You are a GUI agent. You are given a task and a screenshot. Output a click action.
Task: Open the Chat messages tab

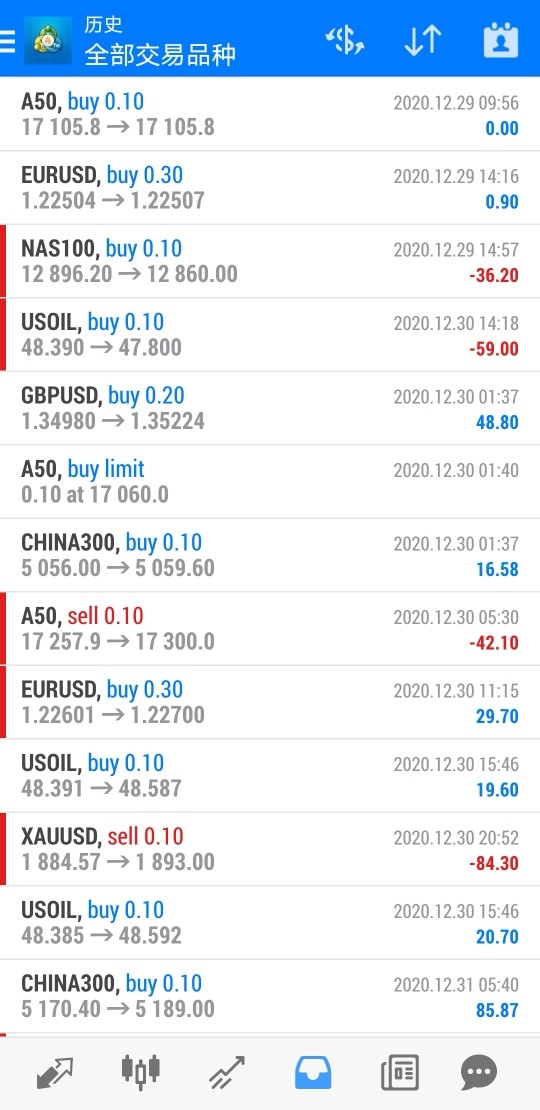pyautogui.click(x=479, y=1072)
